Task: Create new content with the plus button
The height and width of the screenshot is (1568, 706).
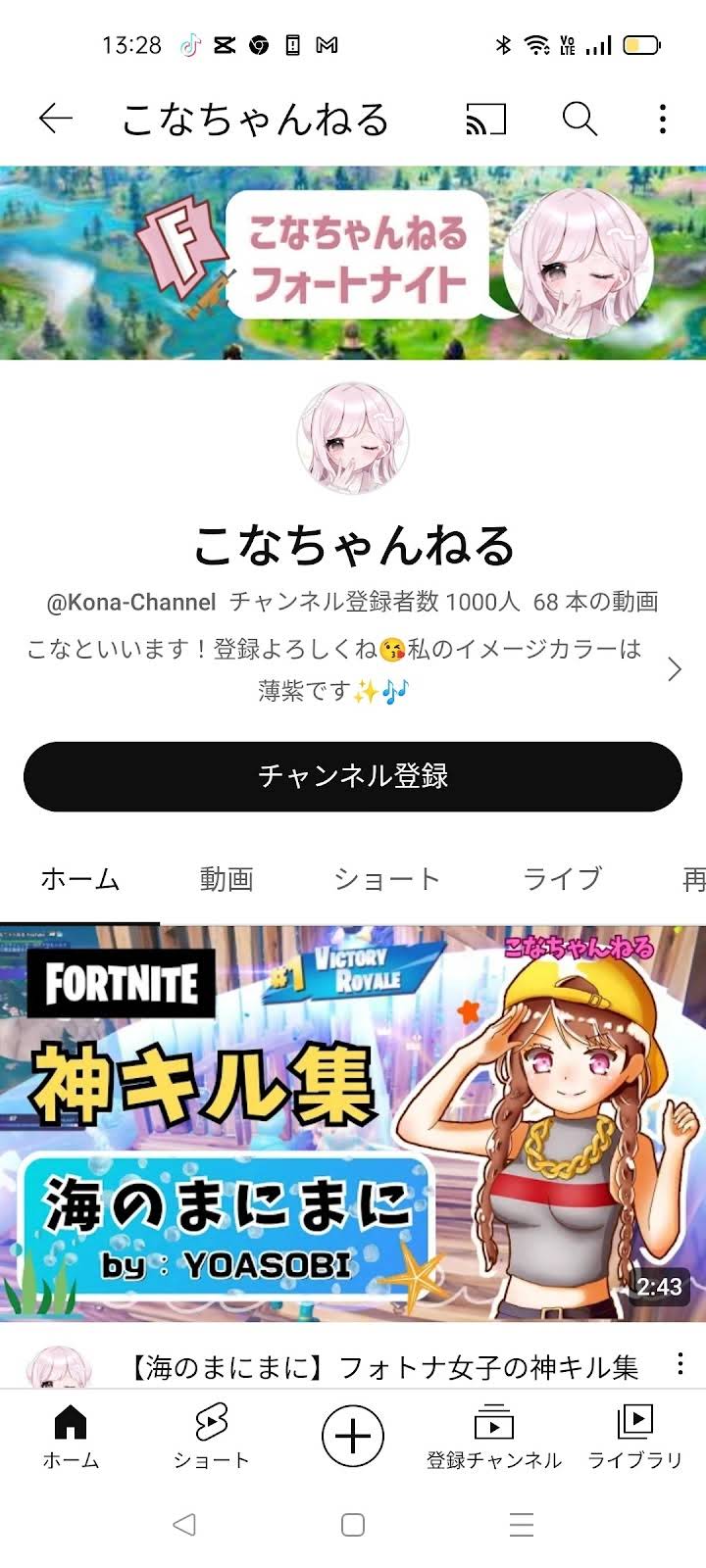Action: point(353,1436)
